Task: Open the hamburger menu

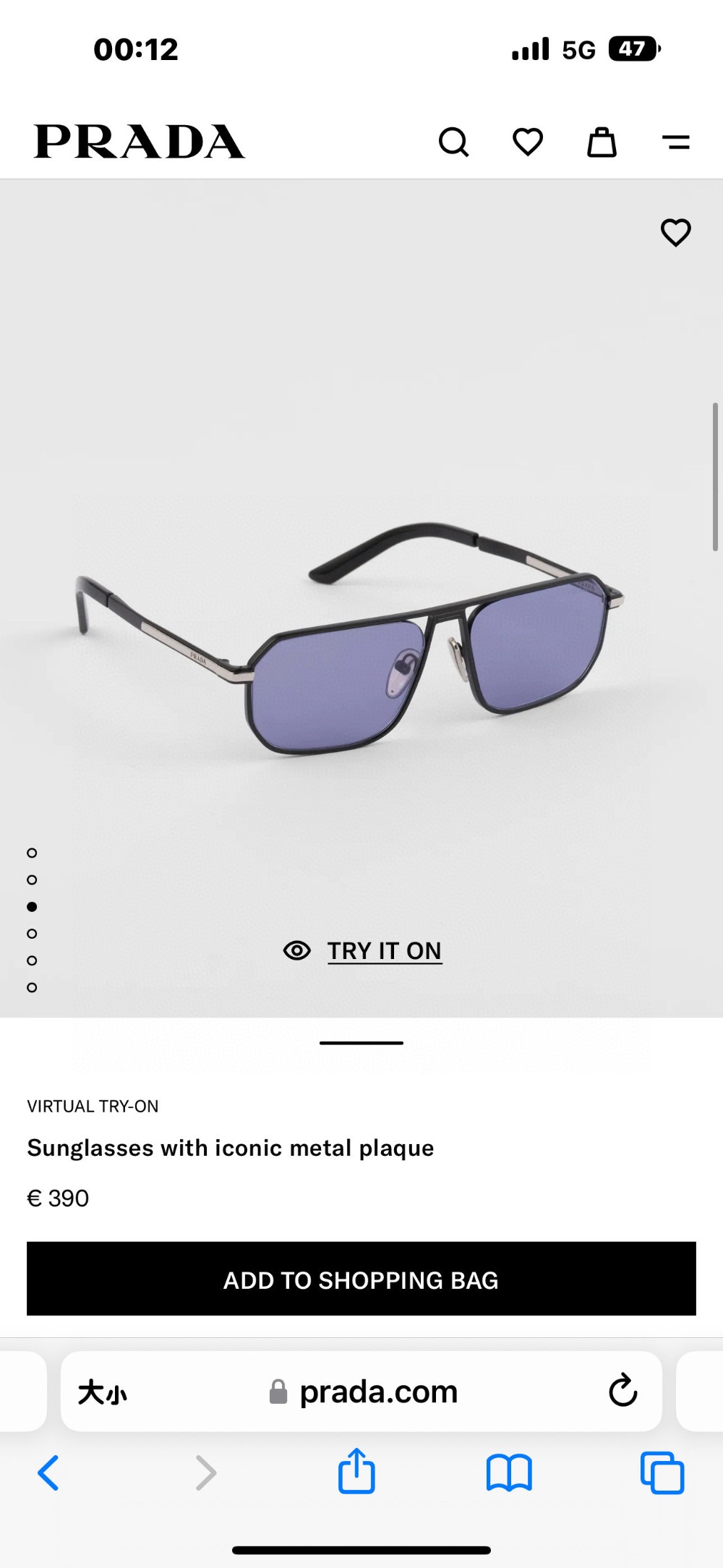Action: [x=676, y=142]
